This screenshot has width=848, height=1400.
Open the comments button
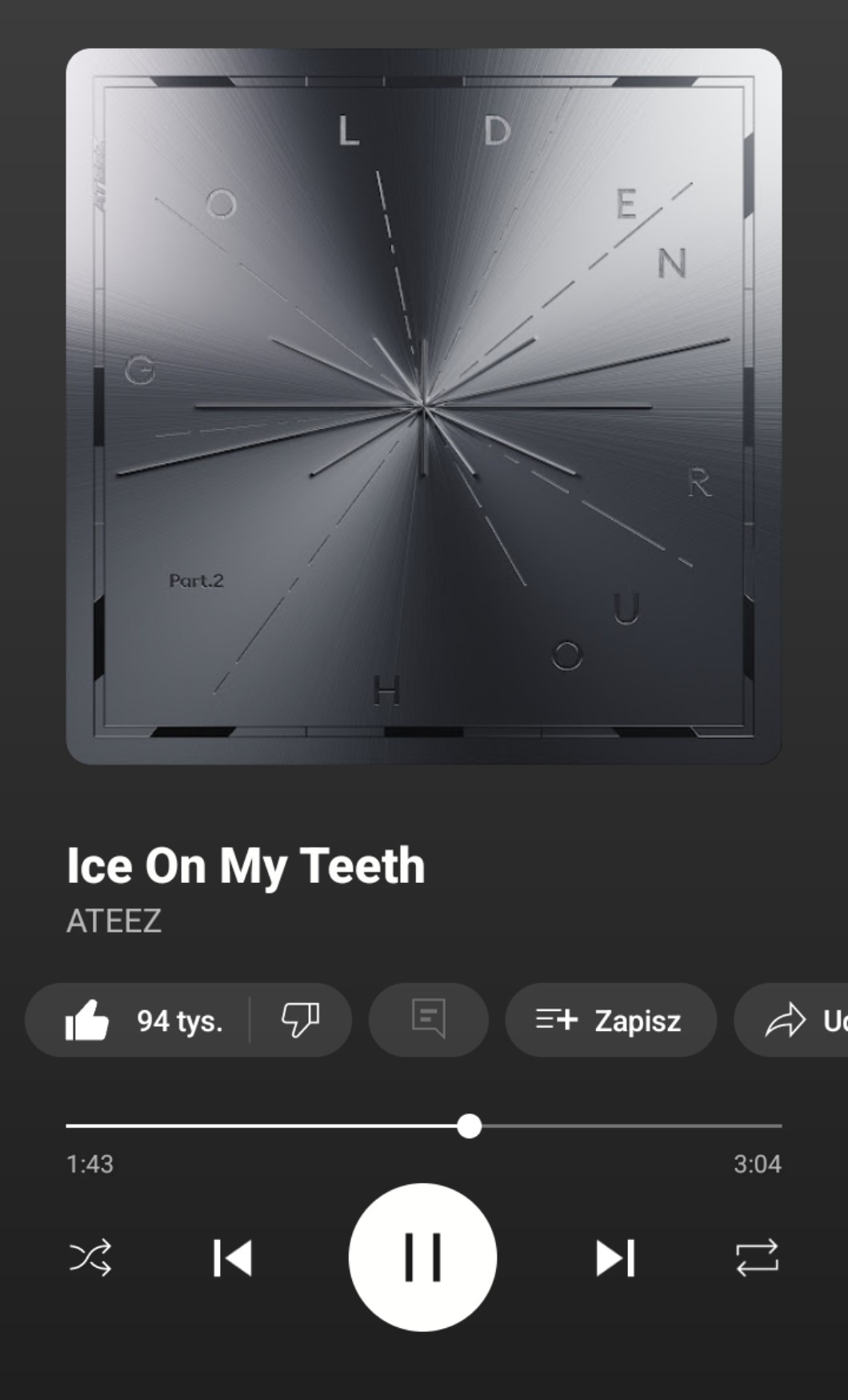428,1021
